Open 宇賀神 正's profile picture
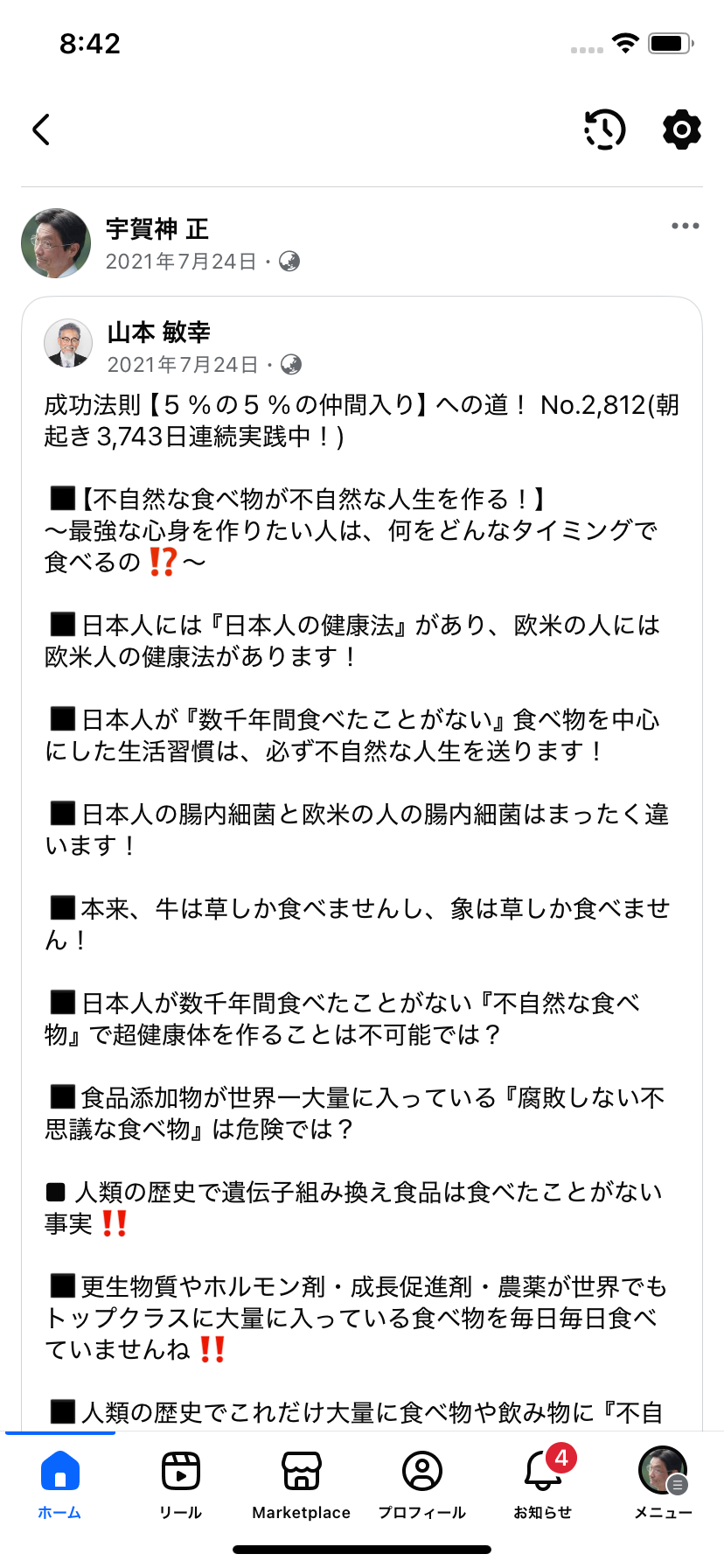This screenshot has width=724, height=1568. [56, 243]
